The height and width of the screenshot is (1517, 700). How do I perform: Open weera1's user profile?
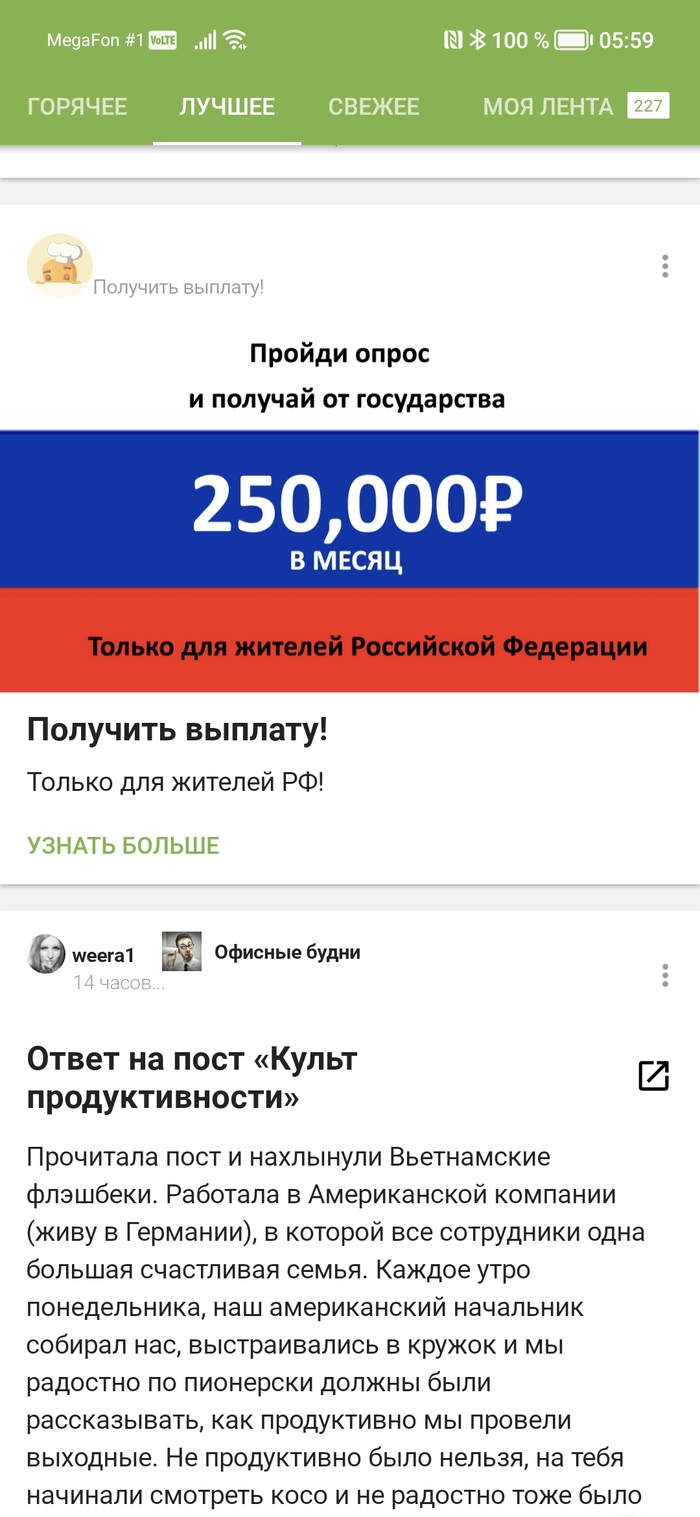click(102, 955)
